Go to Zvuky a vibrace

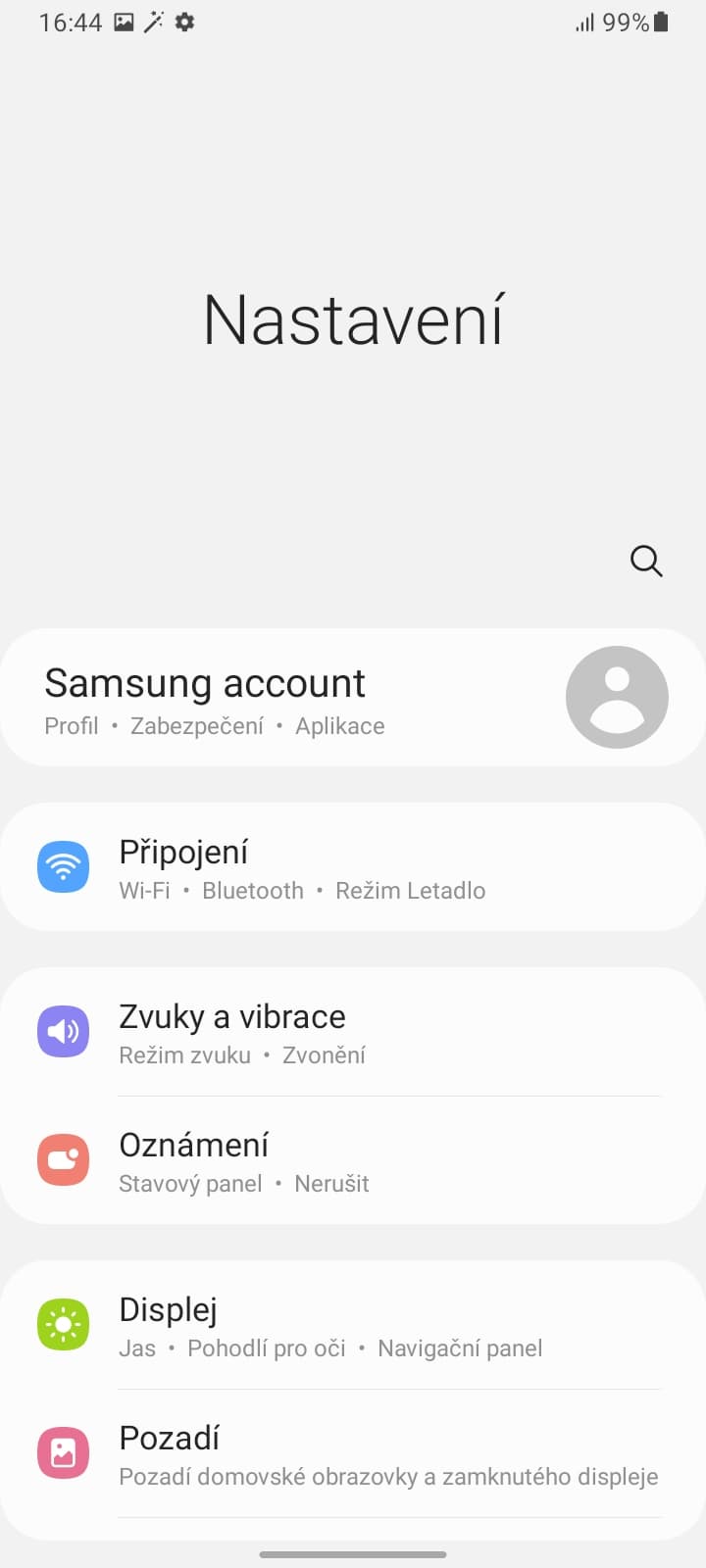pyautogui.click(x=353, y=1033)
